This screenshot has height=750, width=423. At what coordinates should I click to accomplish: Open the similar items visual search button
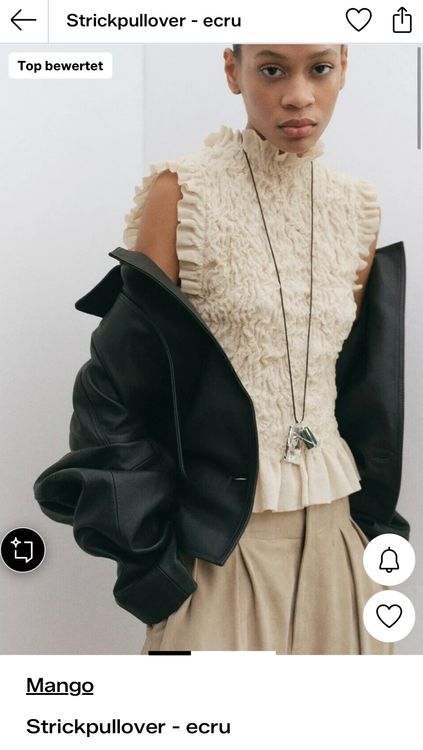point(23,550)
